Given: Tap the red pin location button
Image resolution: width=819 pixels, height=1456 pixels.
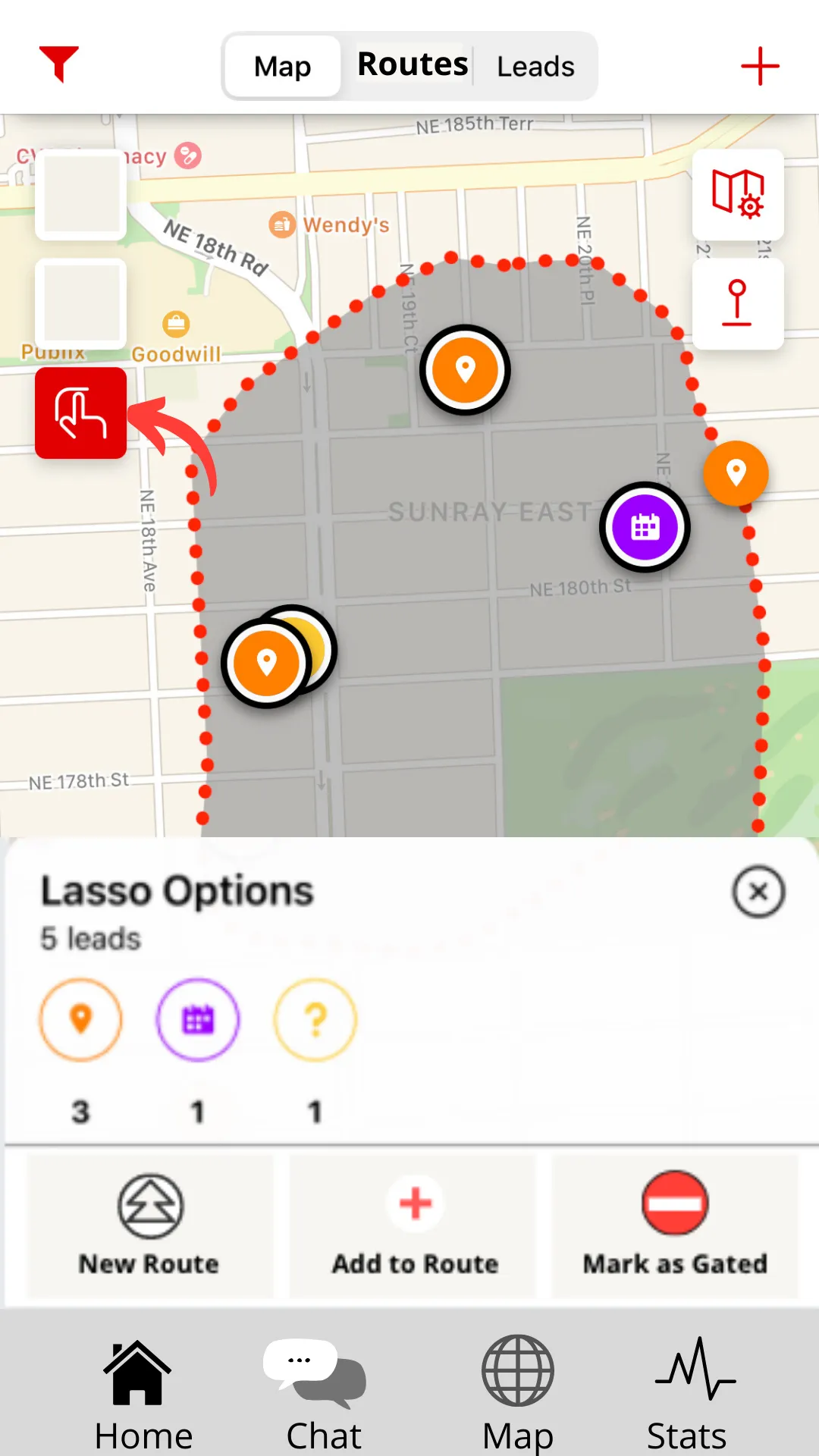Looking at the screenshot, I should click(738, 304).
